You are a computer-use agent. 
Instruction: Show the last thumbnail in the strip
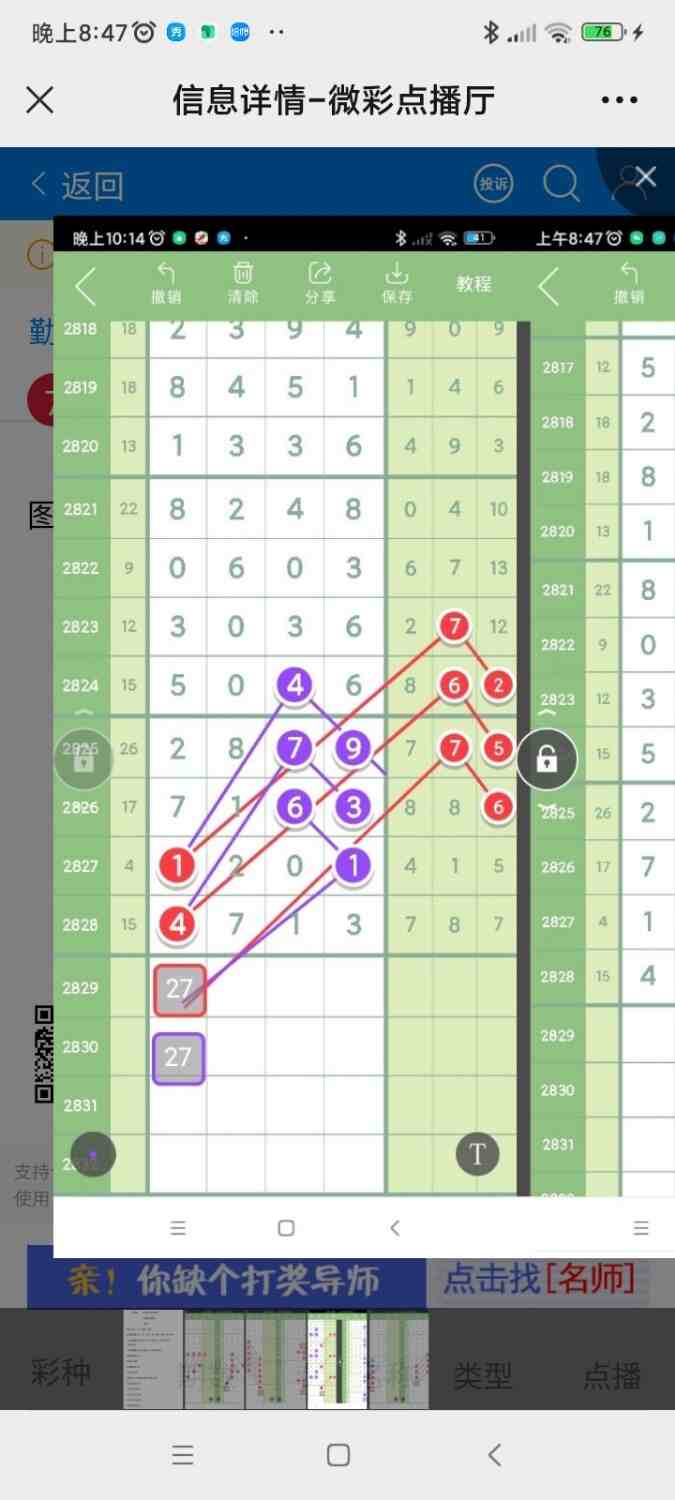coord(398,1359)
